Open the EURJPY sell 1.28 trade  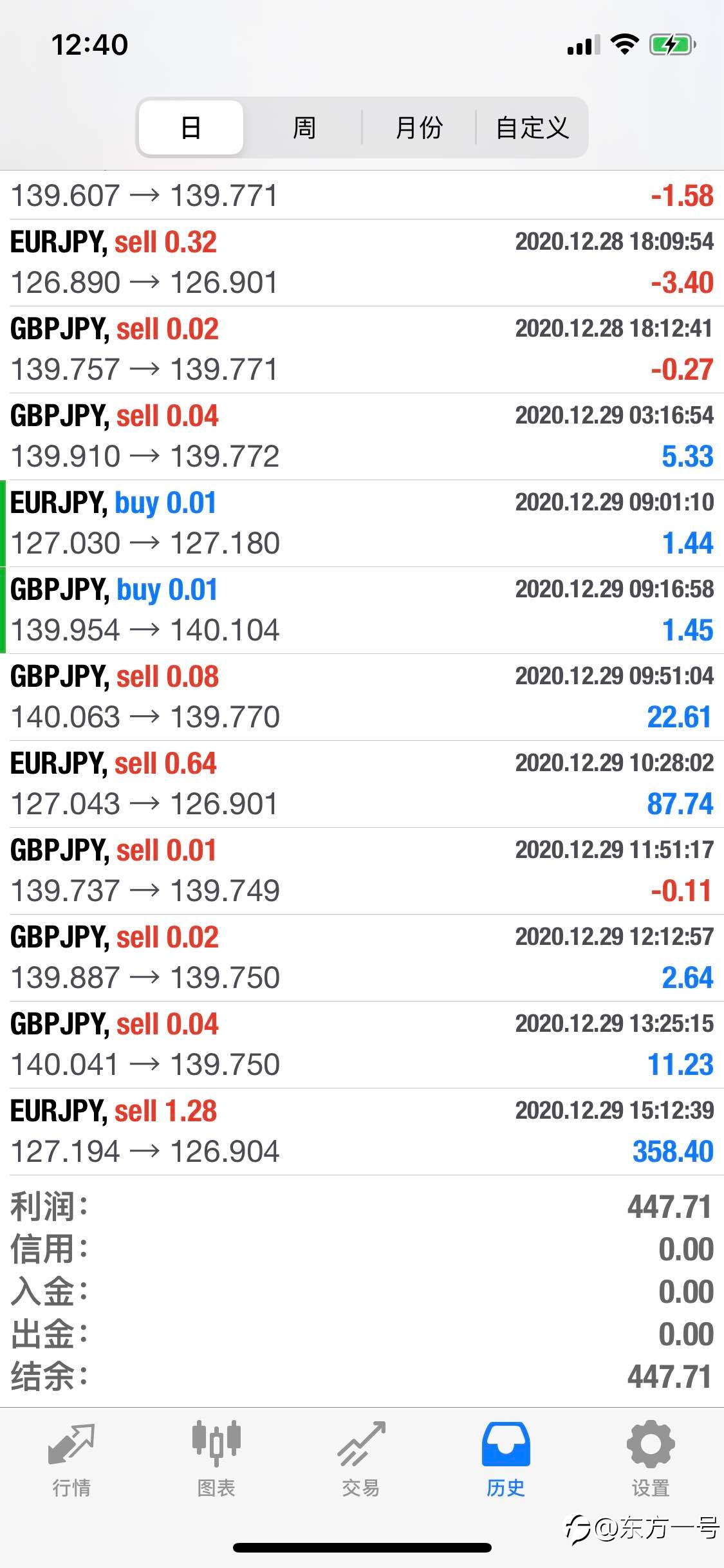coord(362,1132)
